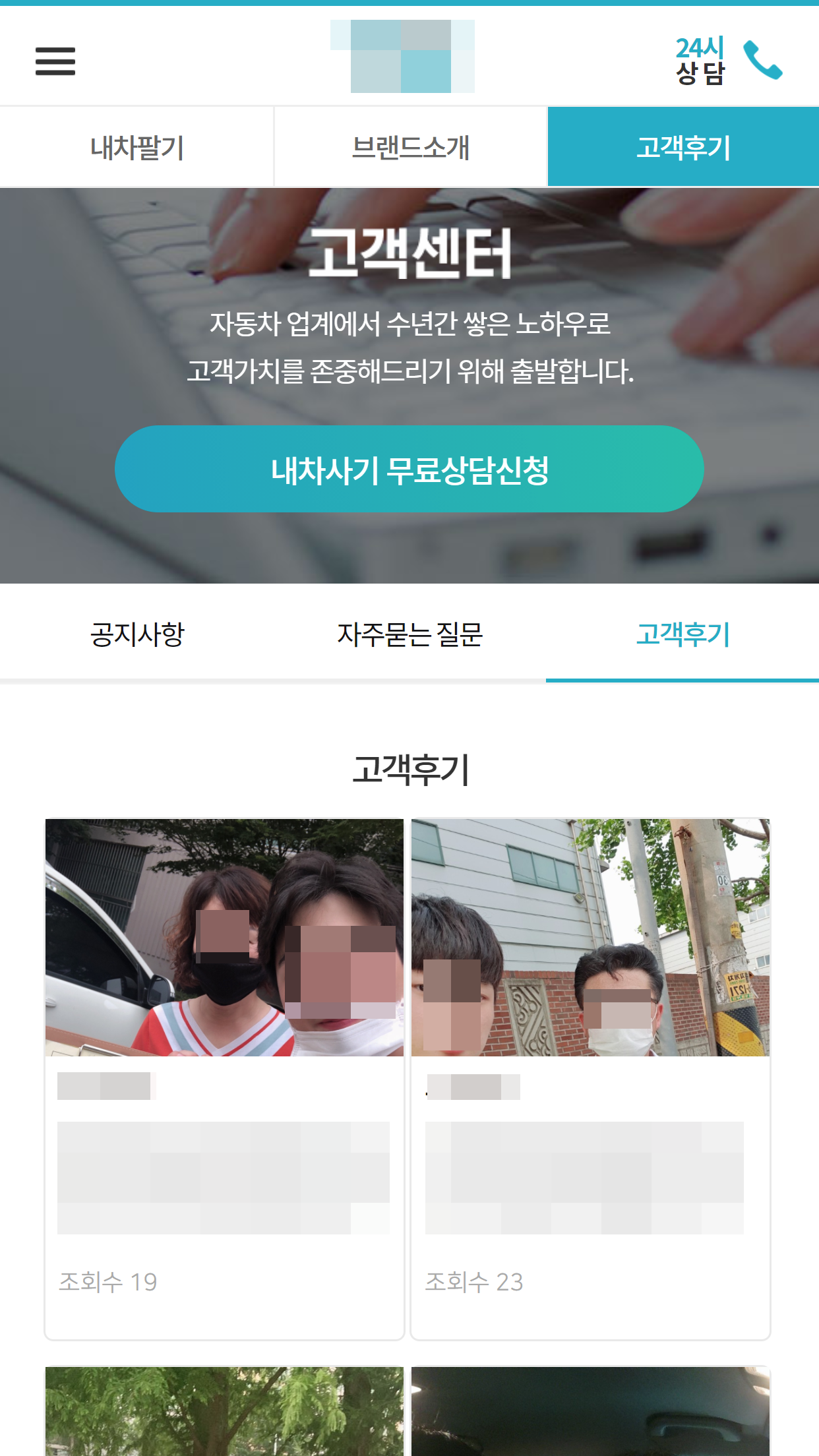
Task: Open the review card with 조회수 19
Action: click(x=224, y=1077)
